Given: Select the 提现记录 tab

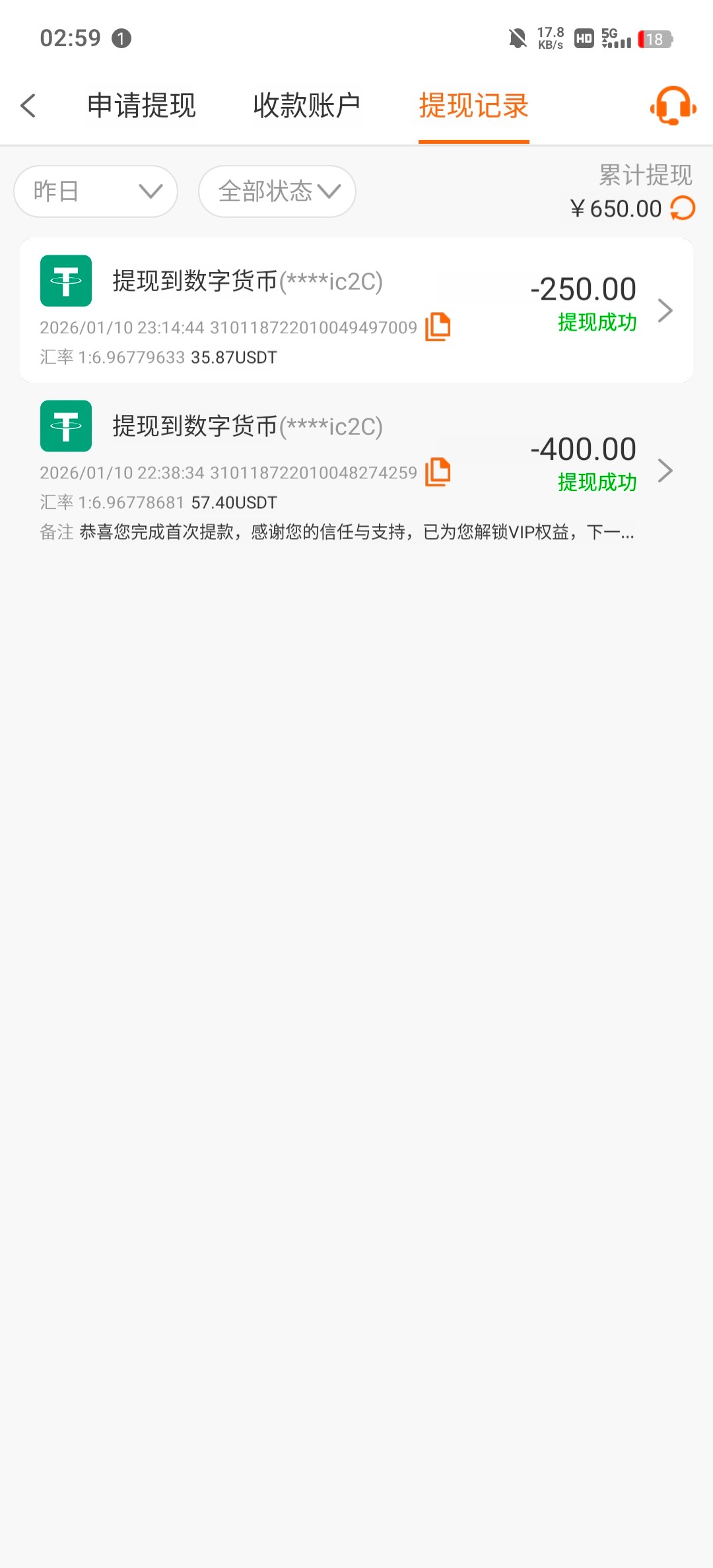Looking at the screenshot, I should [473, 106].
